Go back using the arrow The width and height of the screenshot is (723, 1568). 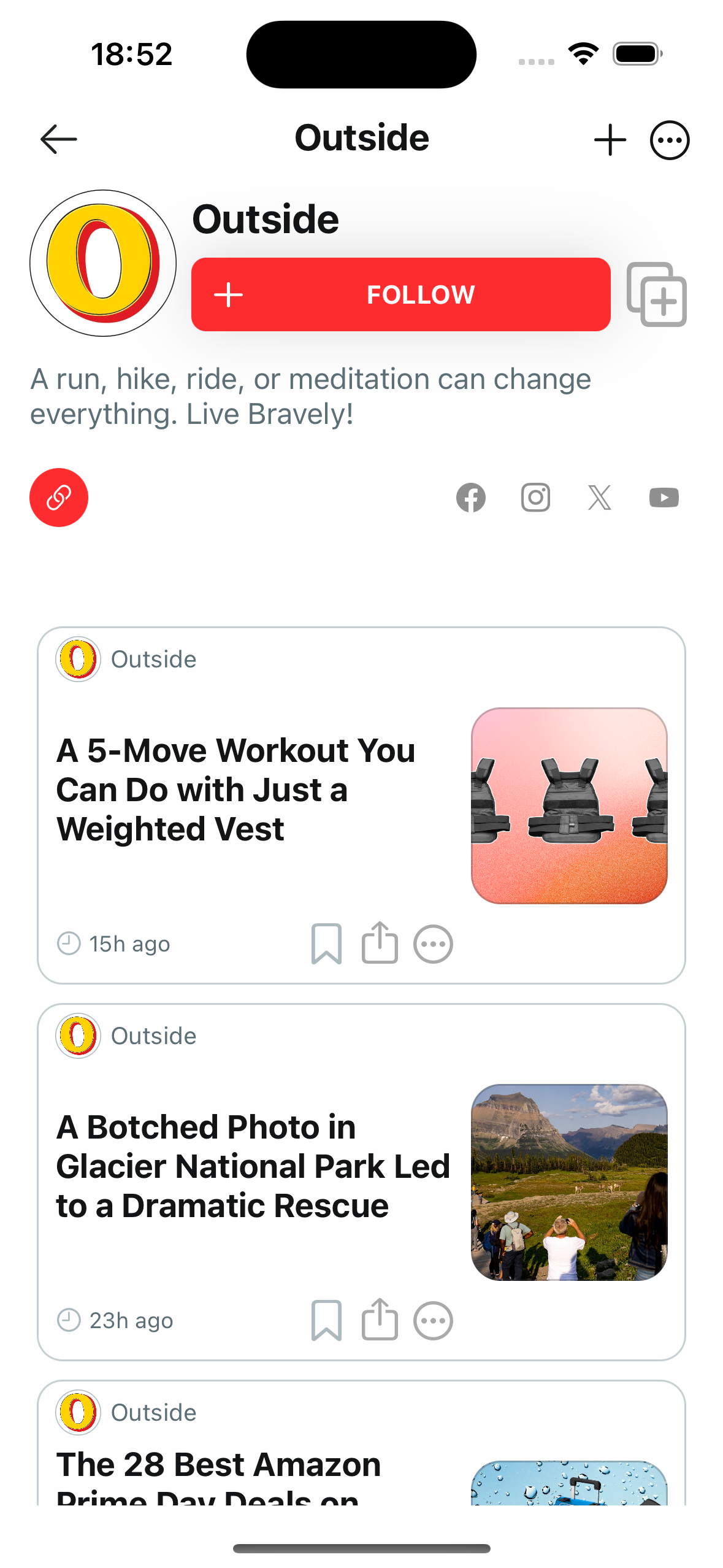pos(58,139)
